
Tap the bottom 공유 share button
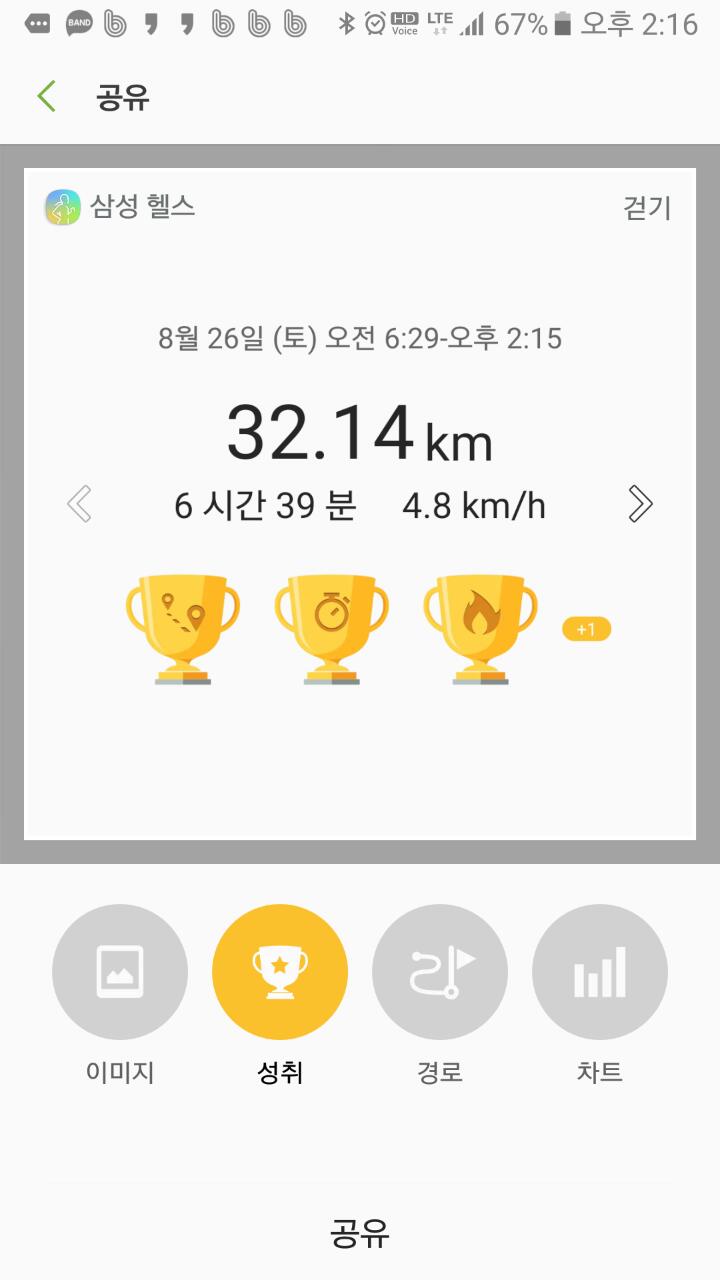[360, 1233]
